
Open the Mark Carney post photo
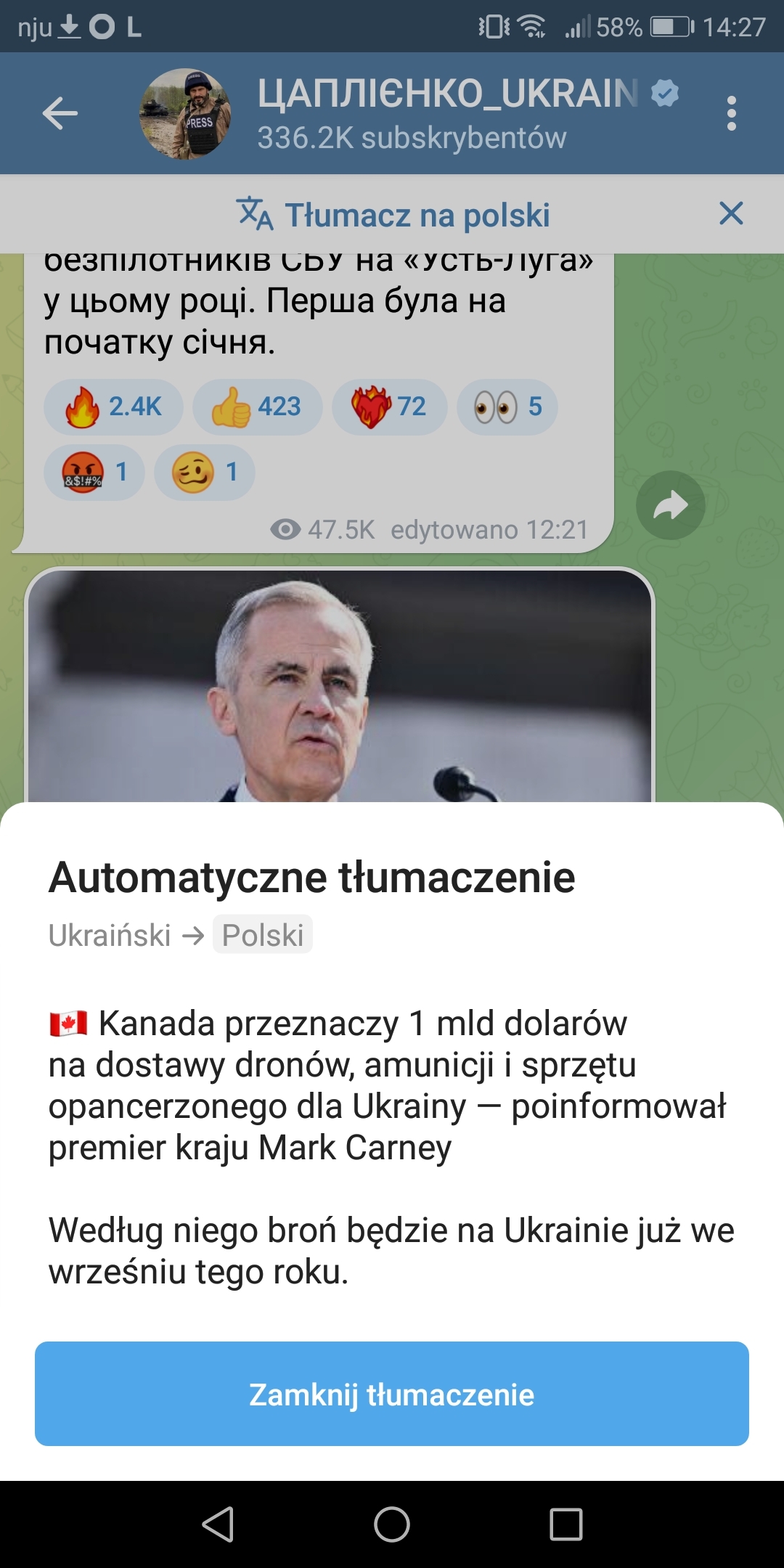pos(340,686)
